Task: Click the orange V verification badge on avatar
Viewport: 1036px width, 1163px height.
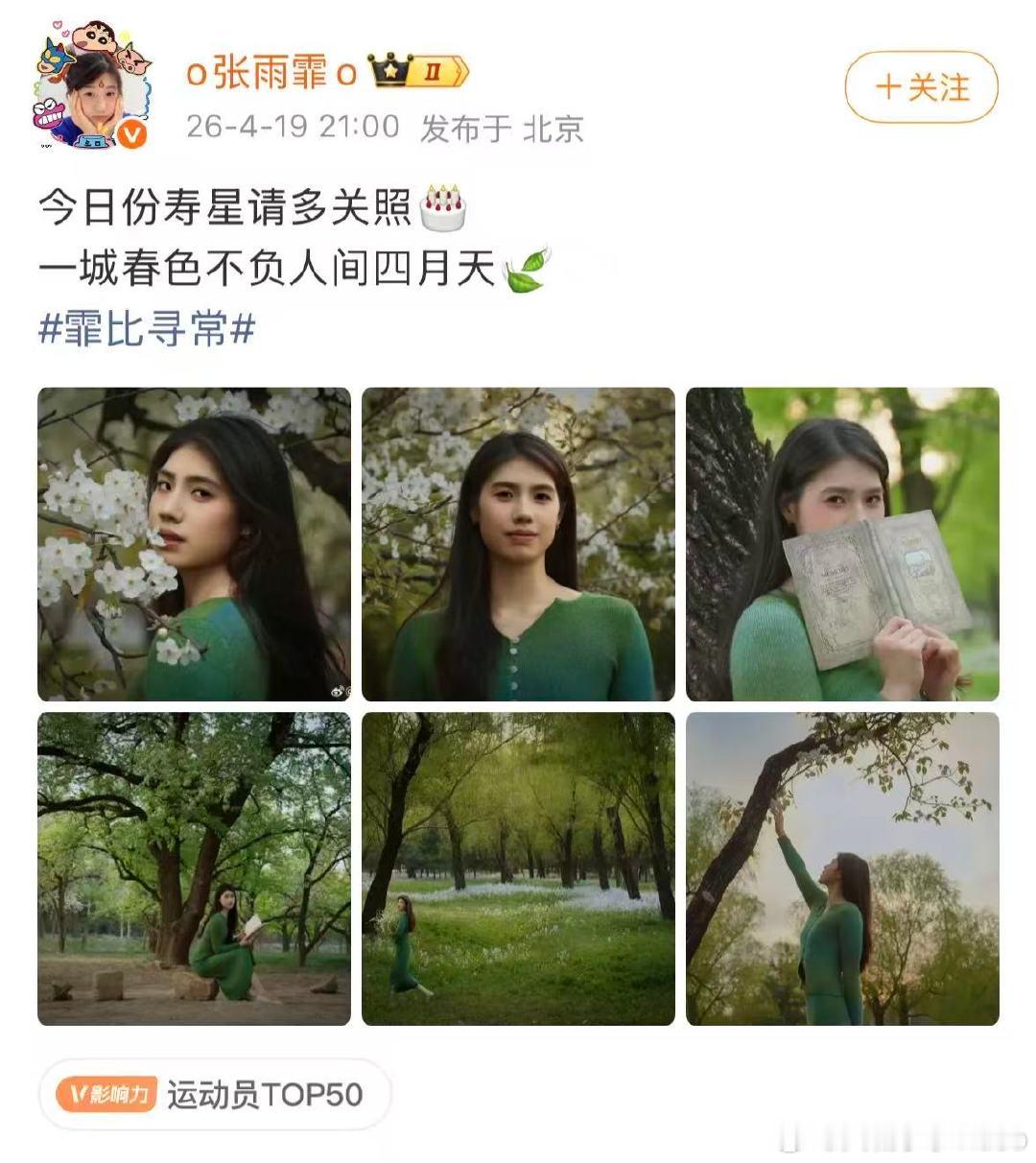Action: click(x=132, y=134)
